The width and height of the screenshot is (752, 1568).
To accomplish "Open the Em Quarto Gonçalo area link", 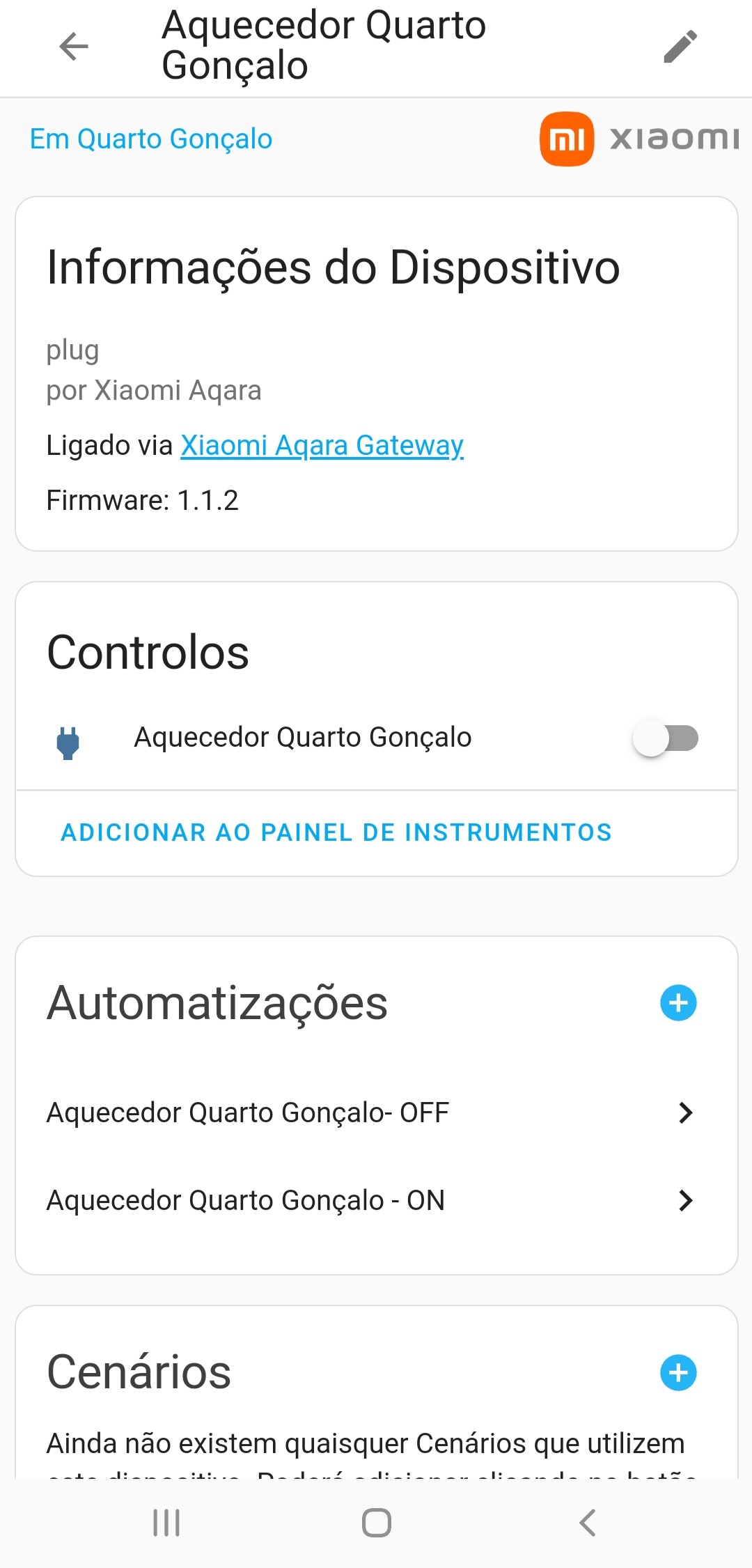I will point(151,139).
